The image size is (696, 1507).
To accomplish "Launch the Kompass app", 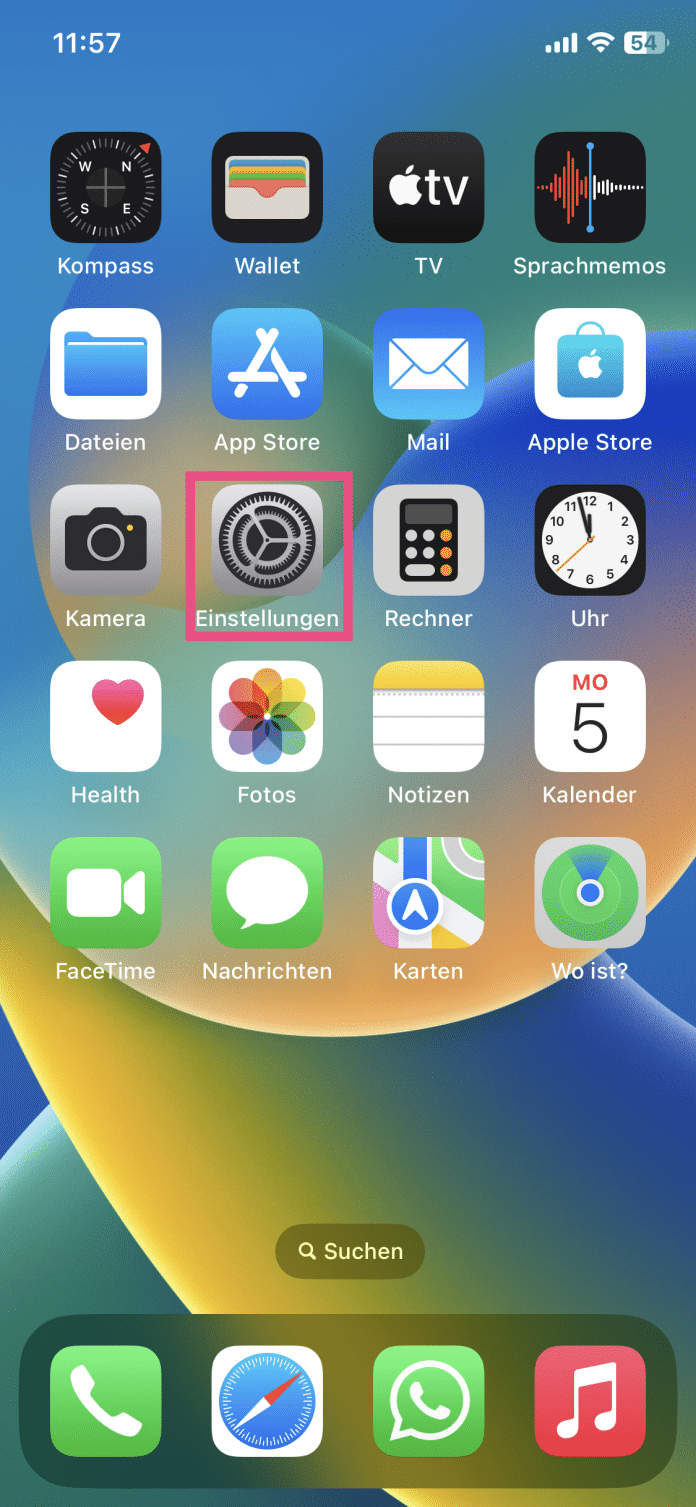I will [x=105, y=187].
